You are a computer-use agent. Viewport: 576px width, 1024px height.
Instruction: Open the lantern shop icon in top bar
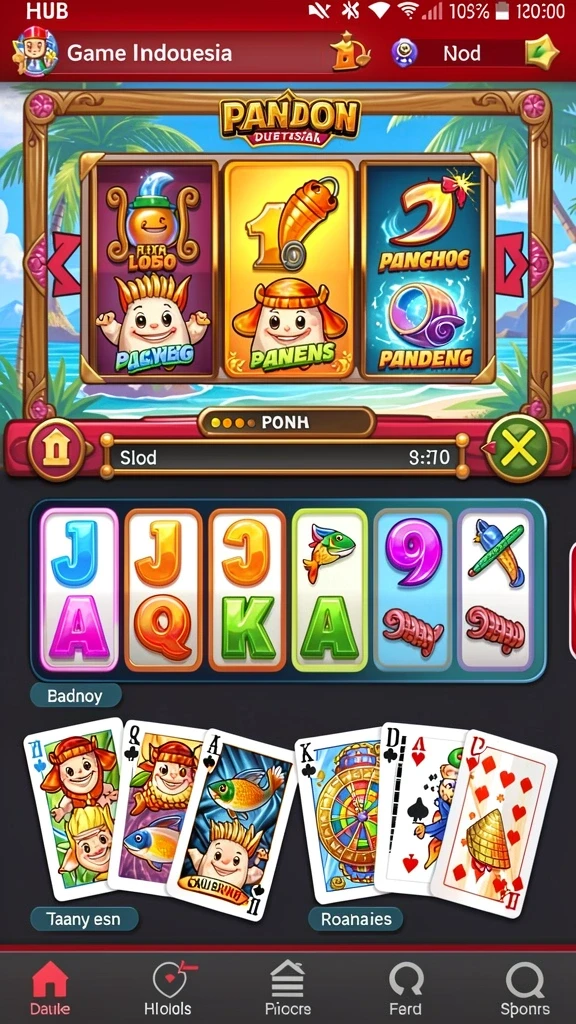(351, 51)
